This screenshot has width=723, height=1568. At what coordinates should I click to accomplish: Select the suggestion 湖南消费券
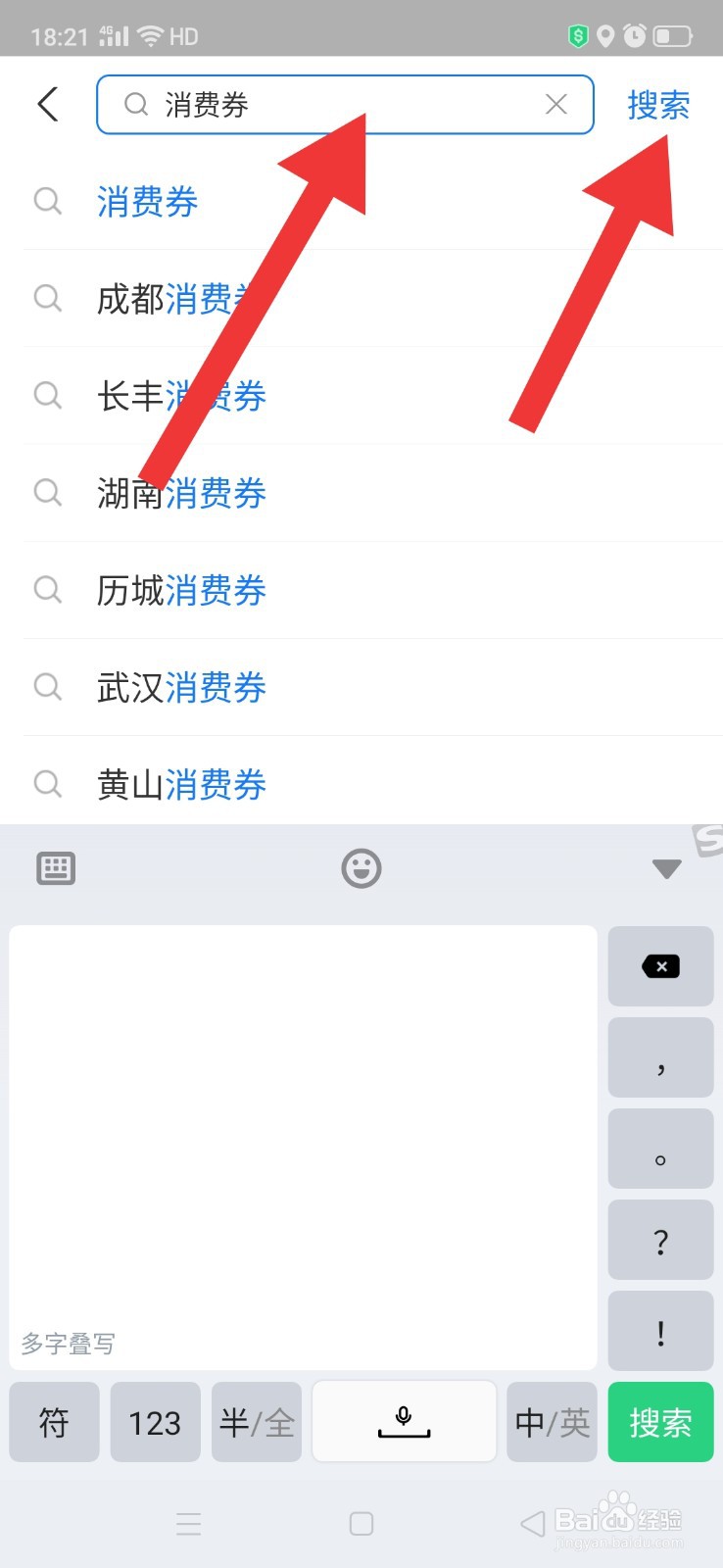pos(181,494)
